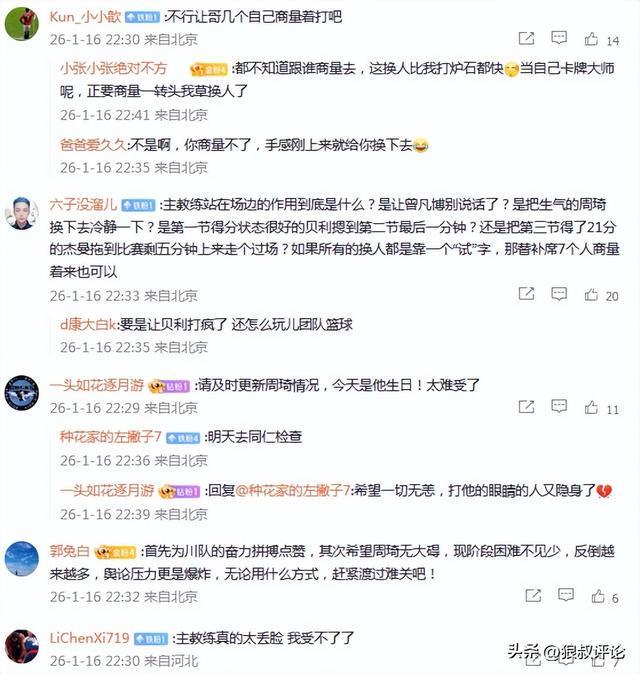Like Kun_小小歆's comment
Screen dimensions: 640x674
[592, 40]
